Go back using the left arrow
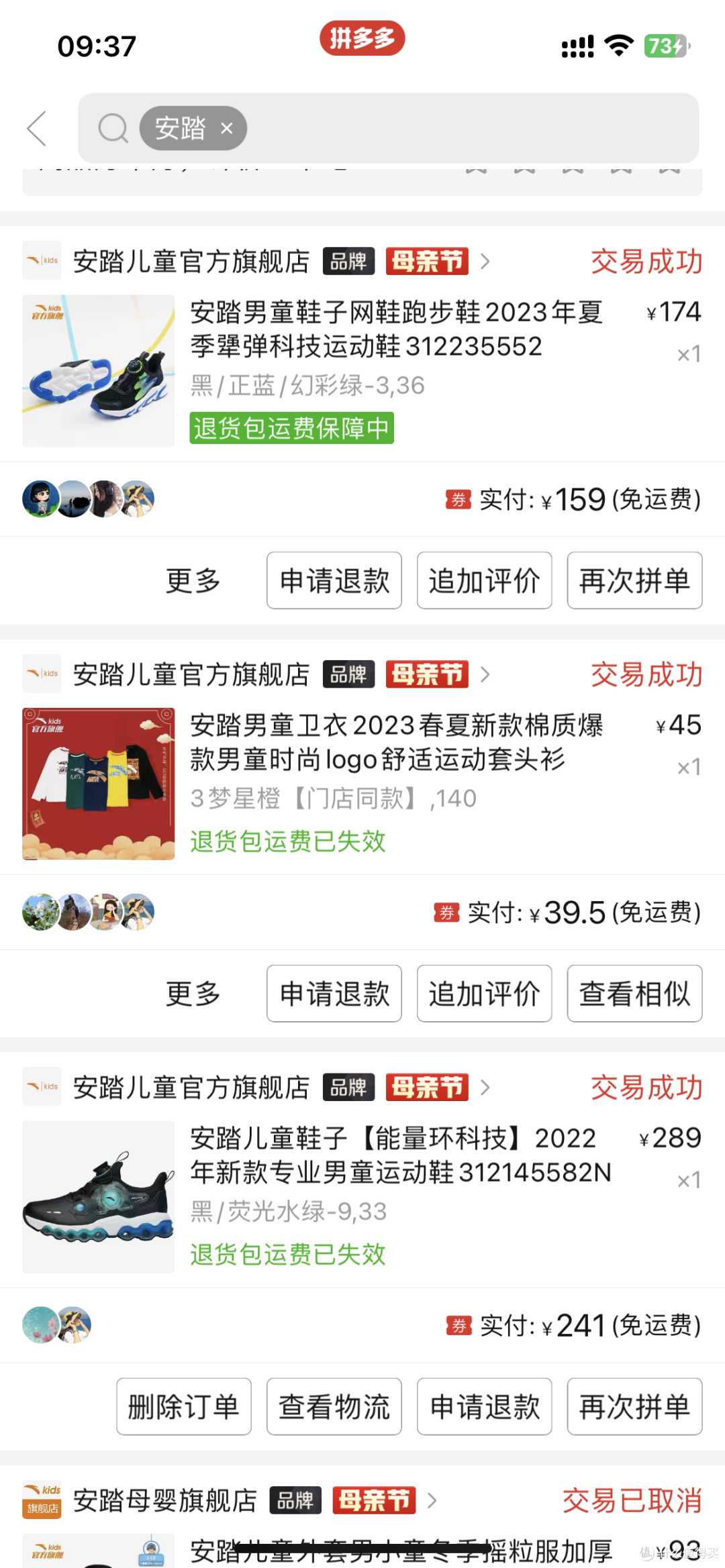The image size is (725, 1568). [x=37, y=128]
